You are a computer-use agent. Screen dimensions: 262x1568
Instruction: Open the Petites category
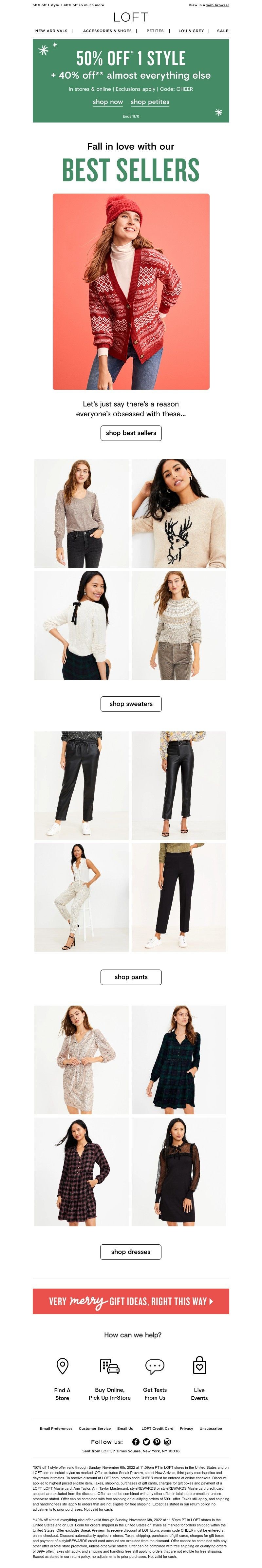[x=155, y=30]
